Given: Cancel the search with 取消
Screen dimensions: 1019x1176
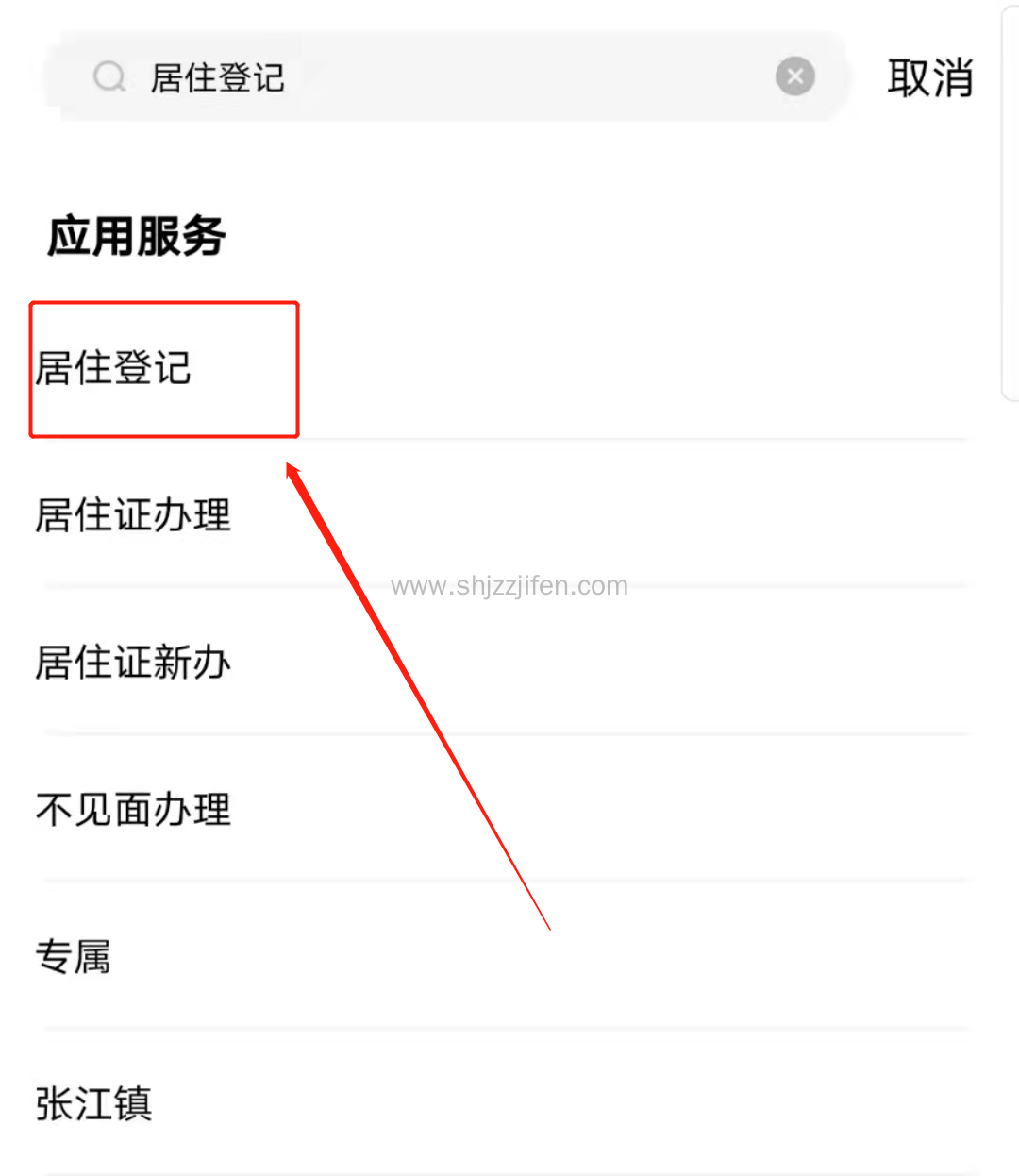Looking at the screenshot, I should [x=929, y=77].
